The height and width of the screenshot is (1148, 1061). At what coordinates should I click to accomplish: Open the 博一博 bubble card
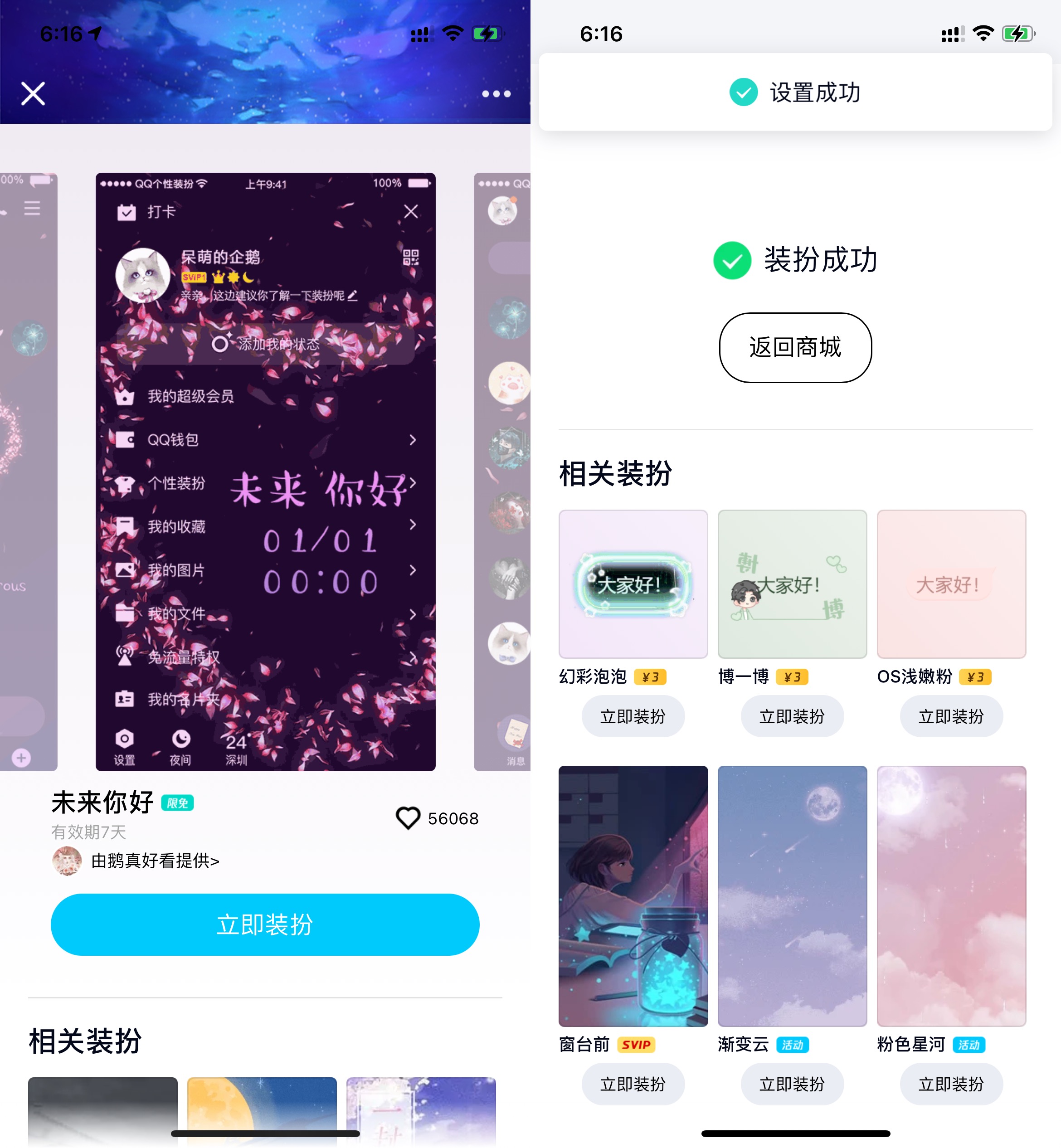click(x=792, y=584)
